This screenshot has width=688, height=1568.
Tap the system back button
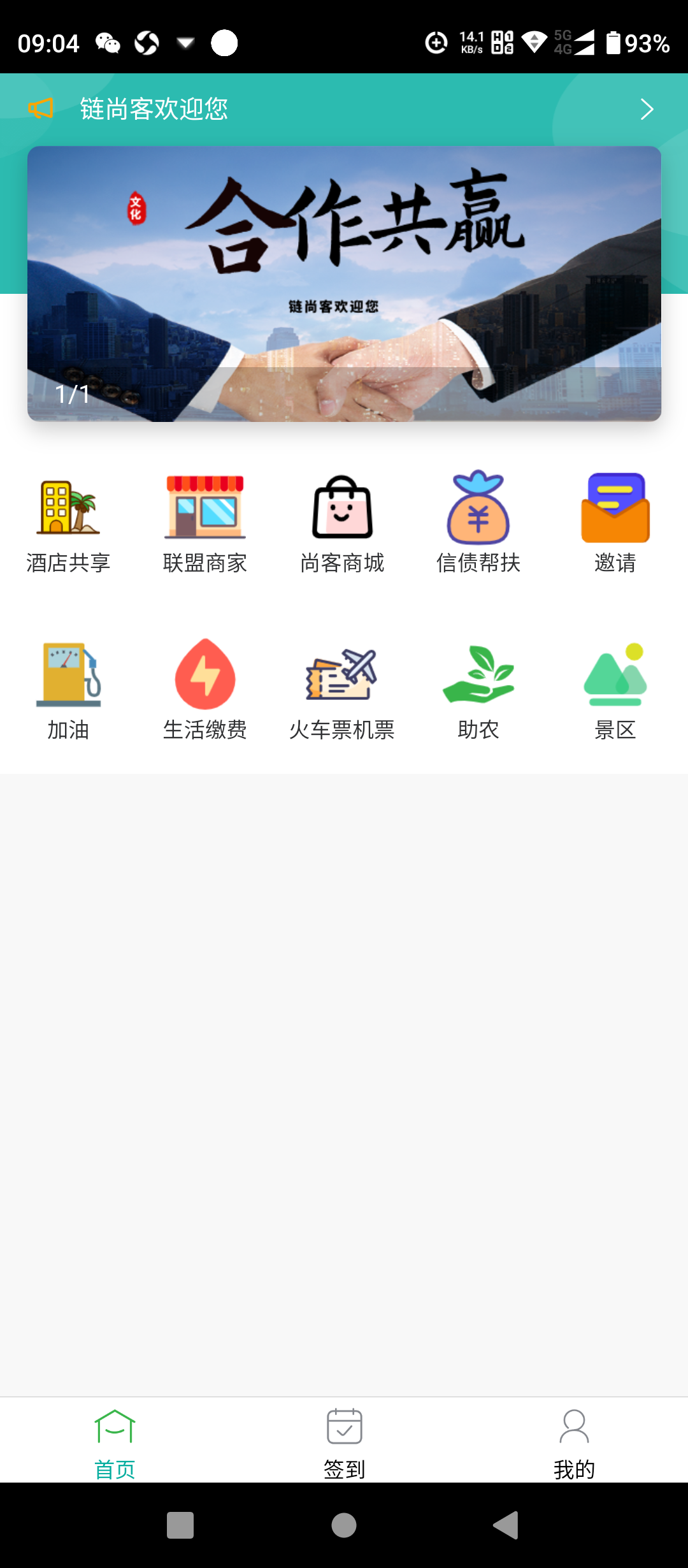click(x=506, y=1525)
